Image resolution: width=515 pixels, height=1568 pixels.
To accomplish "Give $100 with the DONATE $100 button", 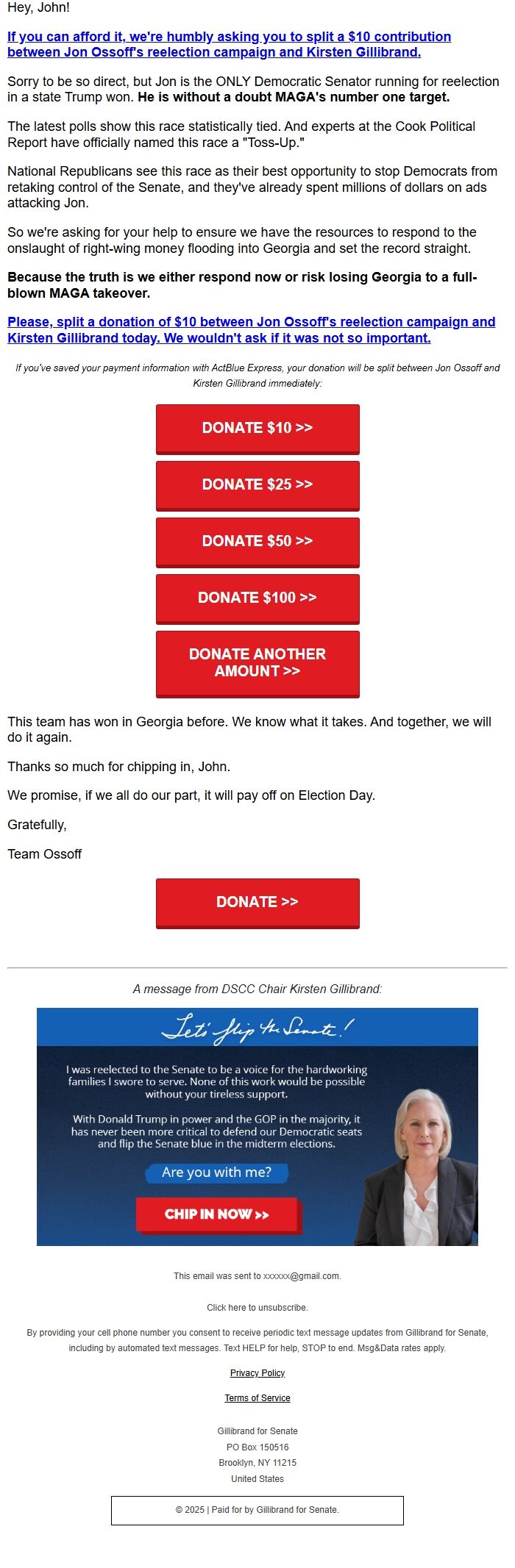I will click(257, 598).
